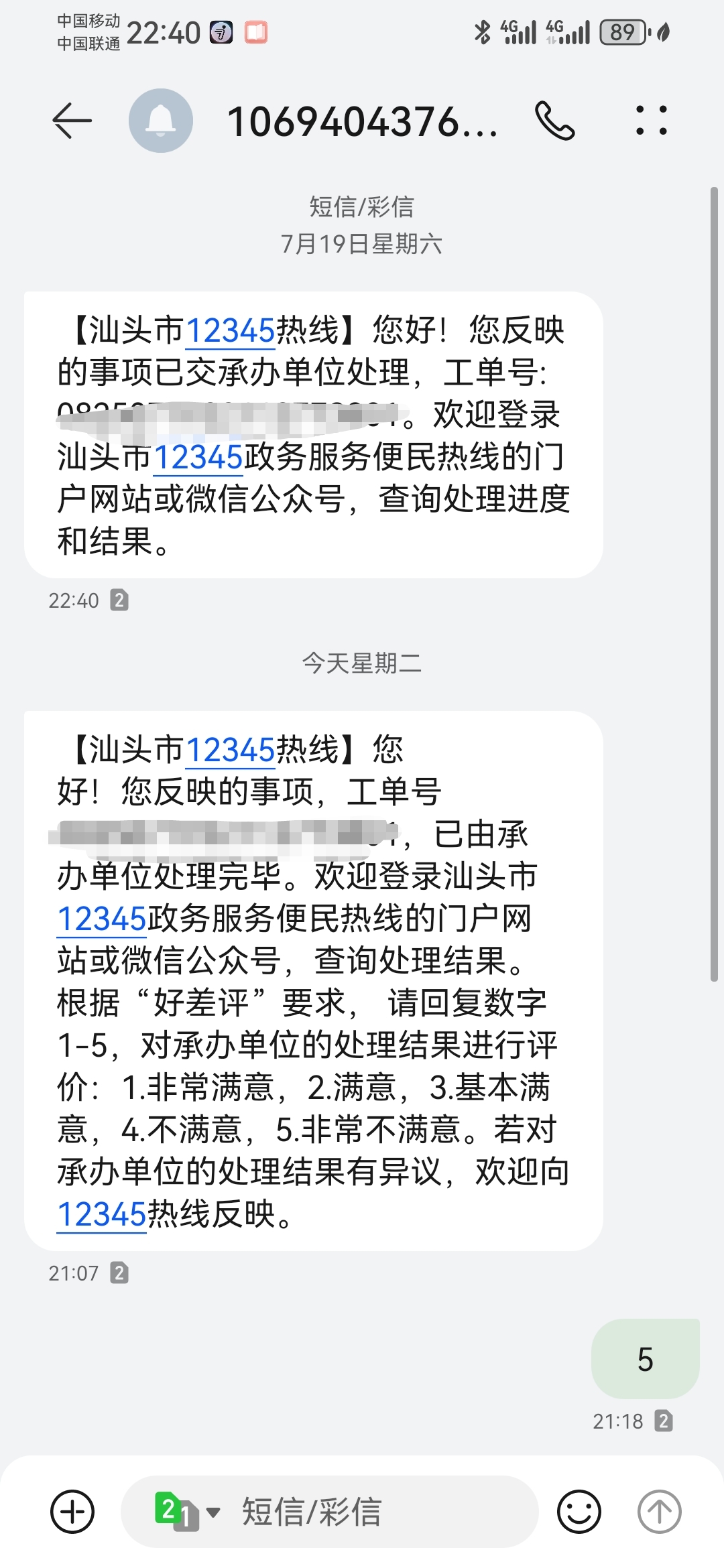The height and width of the screenshot is (1568, 724).
Task: Tap 12345 link before 政务服务 in first message
Action: 198,457
